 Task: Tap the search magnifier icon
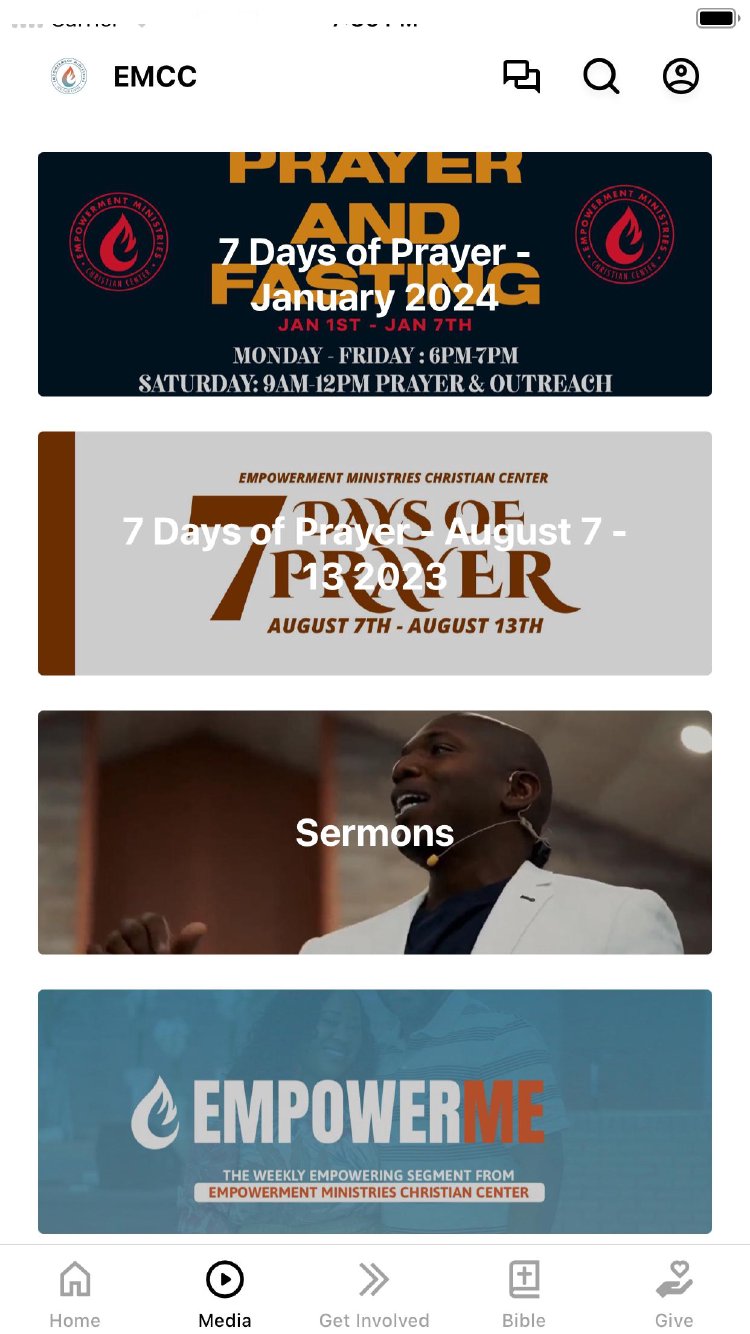(601, 77)
